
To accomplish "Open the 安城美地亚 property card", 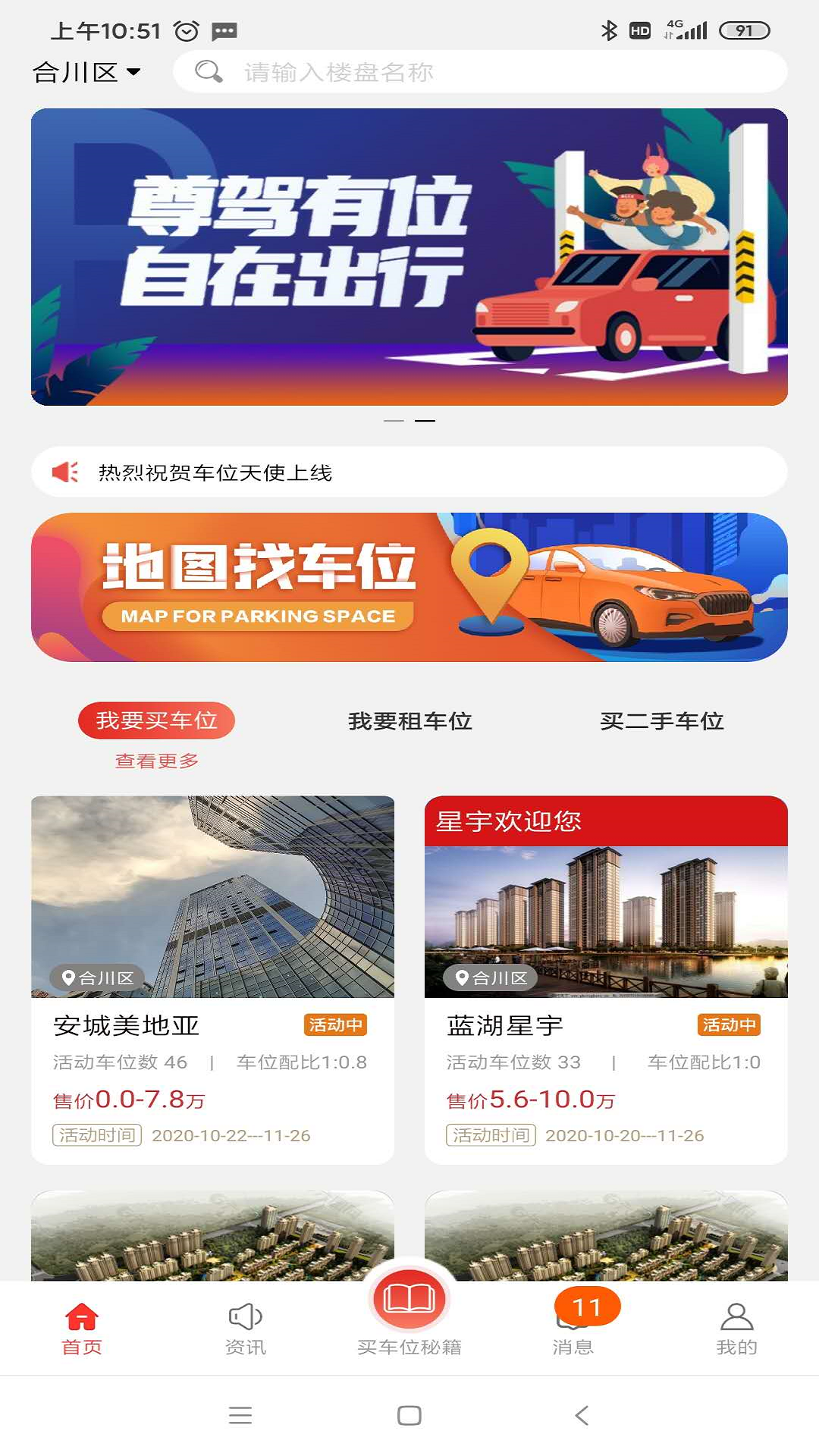I will 212,978.
